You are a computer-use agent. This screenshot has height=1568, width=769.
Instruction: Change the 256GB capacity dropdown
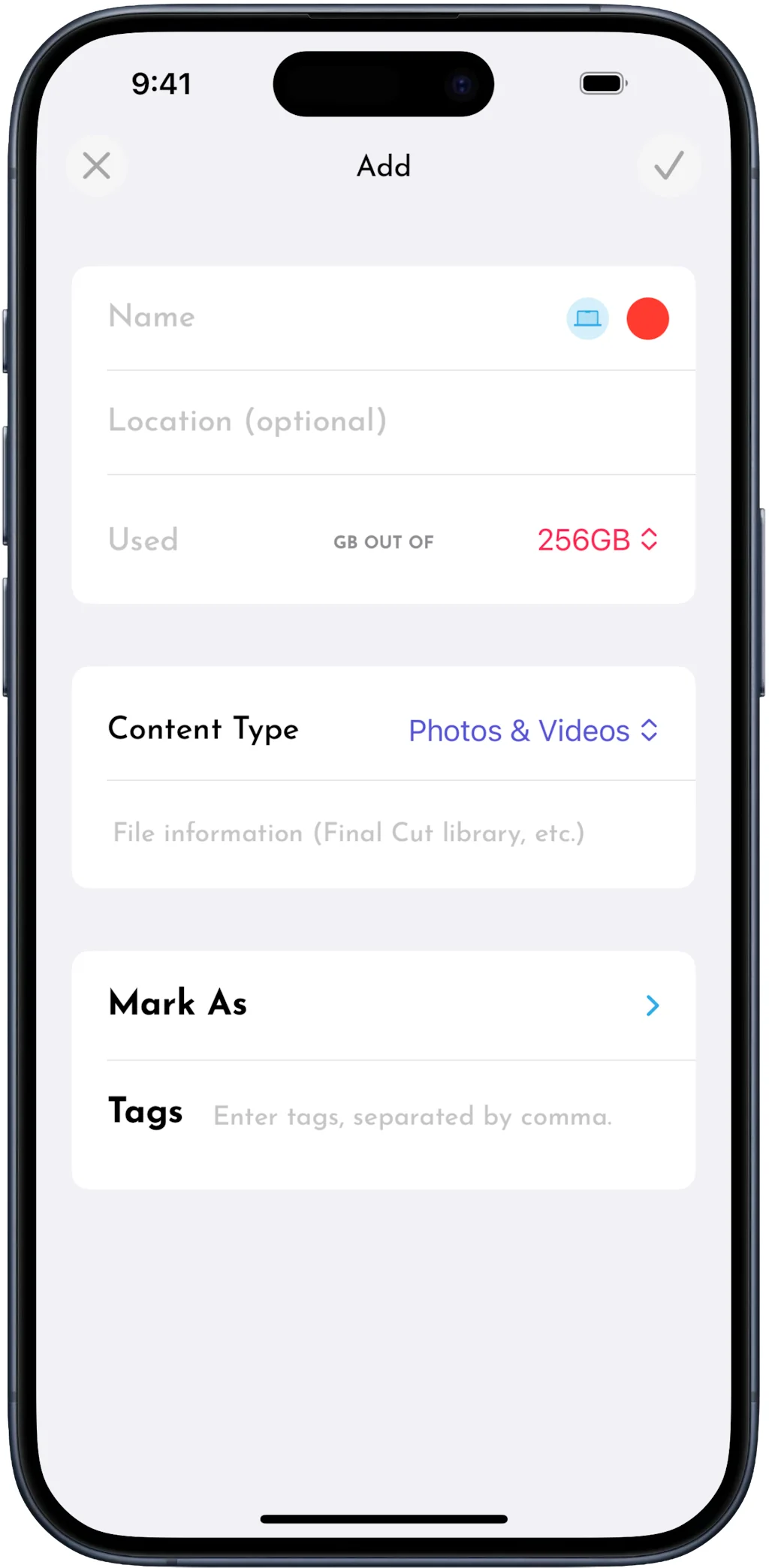(x=598, y=540)
